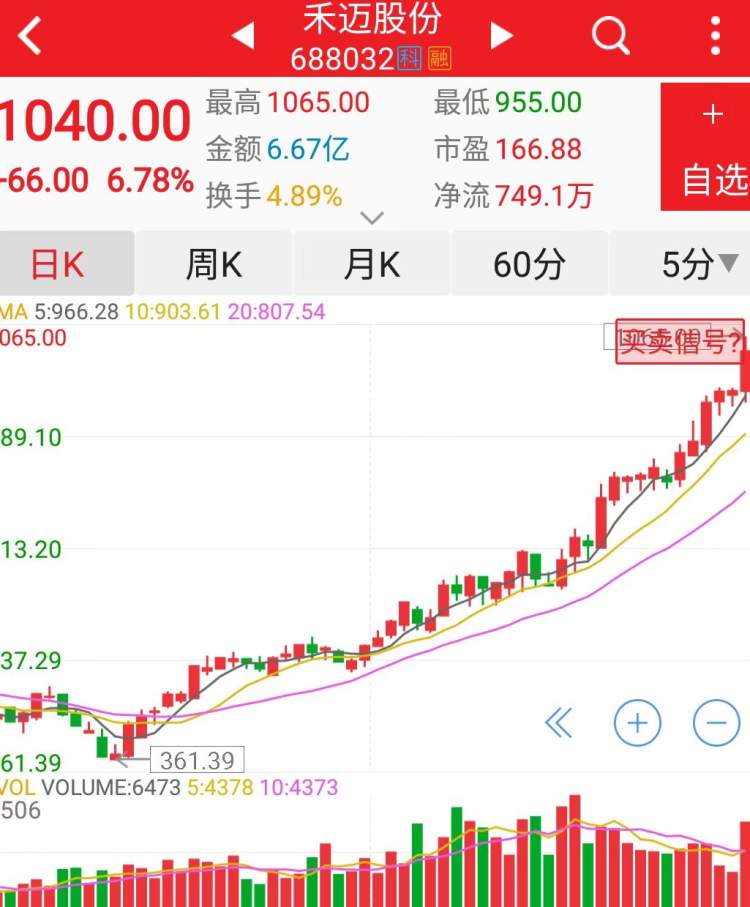
Task: Zoom in on the K-line chart
Action: 637,722
